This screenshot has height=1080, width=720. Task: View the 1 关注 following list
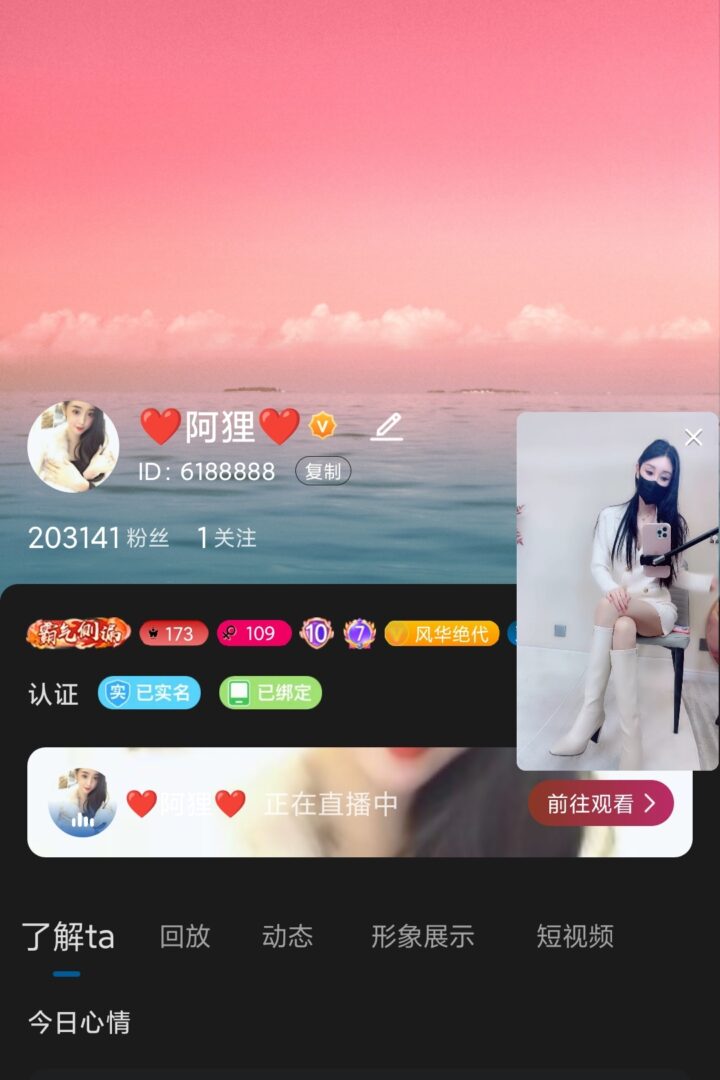point(227,538)
